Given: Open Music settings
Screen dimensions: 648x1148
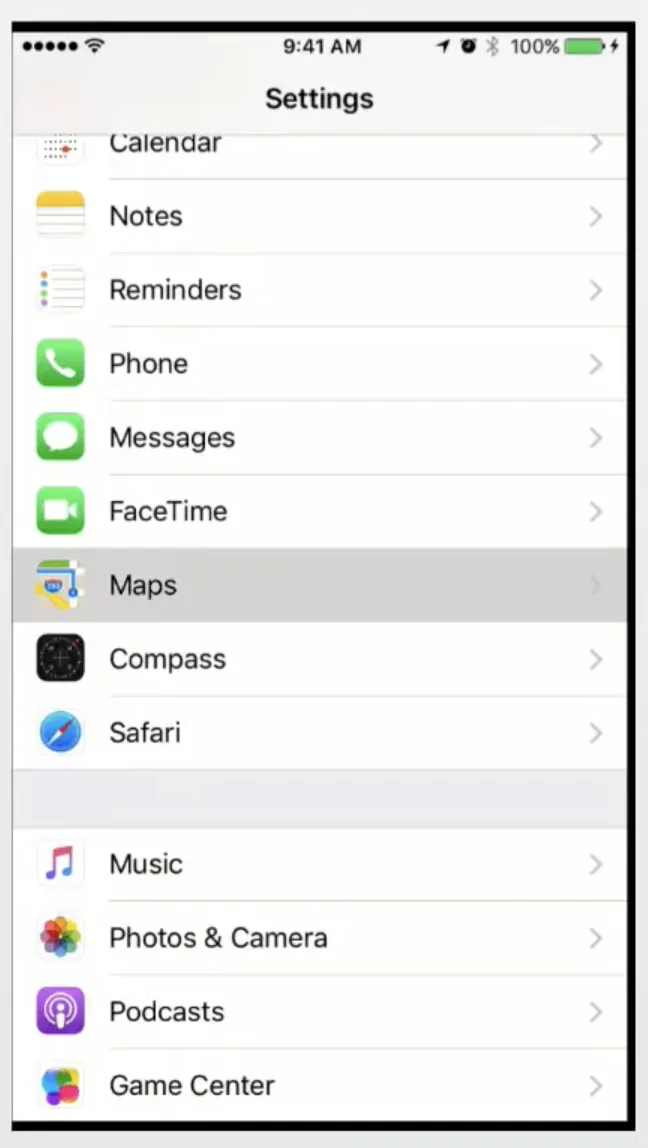Looking at the screenshot, I should click(x=319, y=864).
